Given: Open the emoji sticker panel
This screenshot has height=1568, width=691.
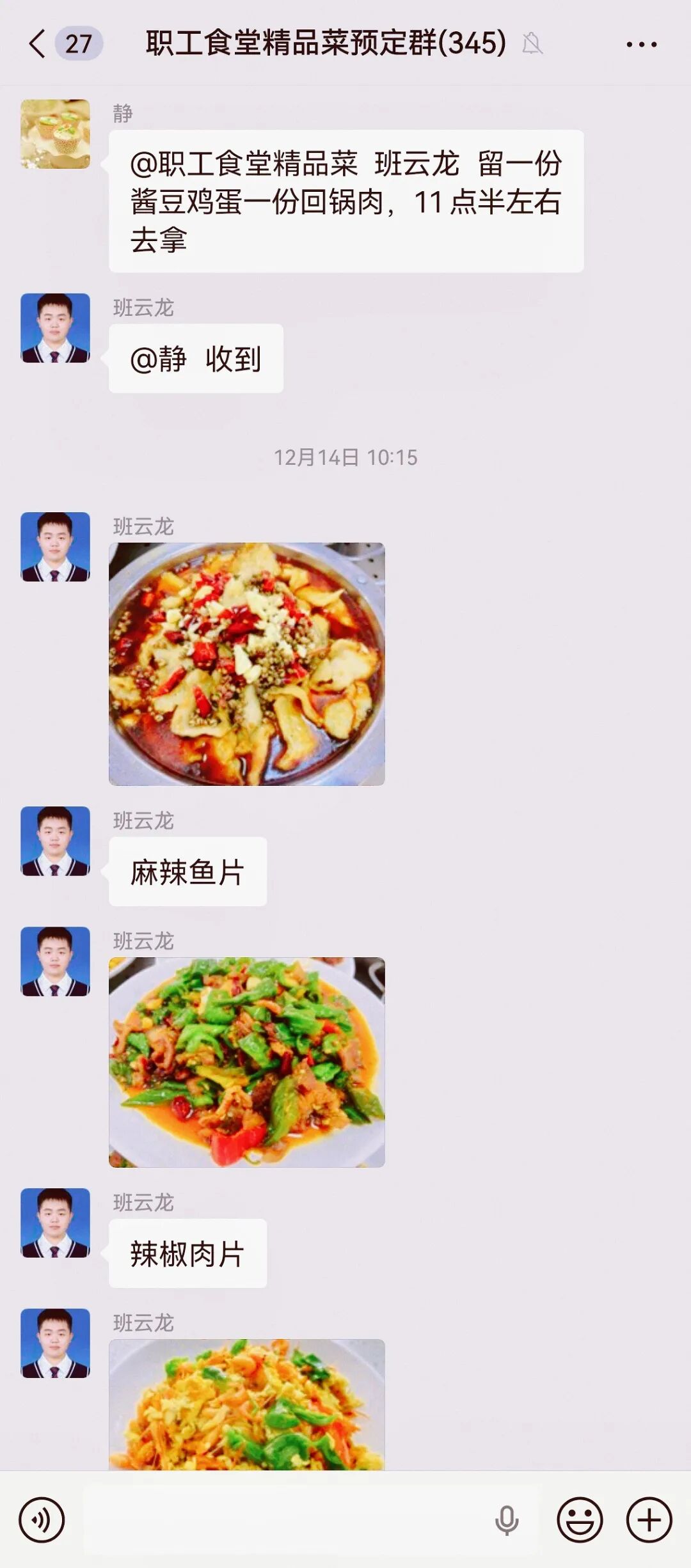Looking at the screenshot, I should (x=580, y=1520).
